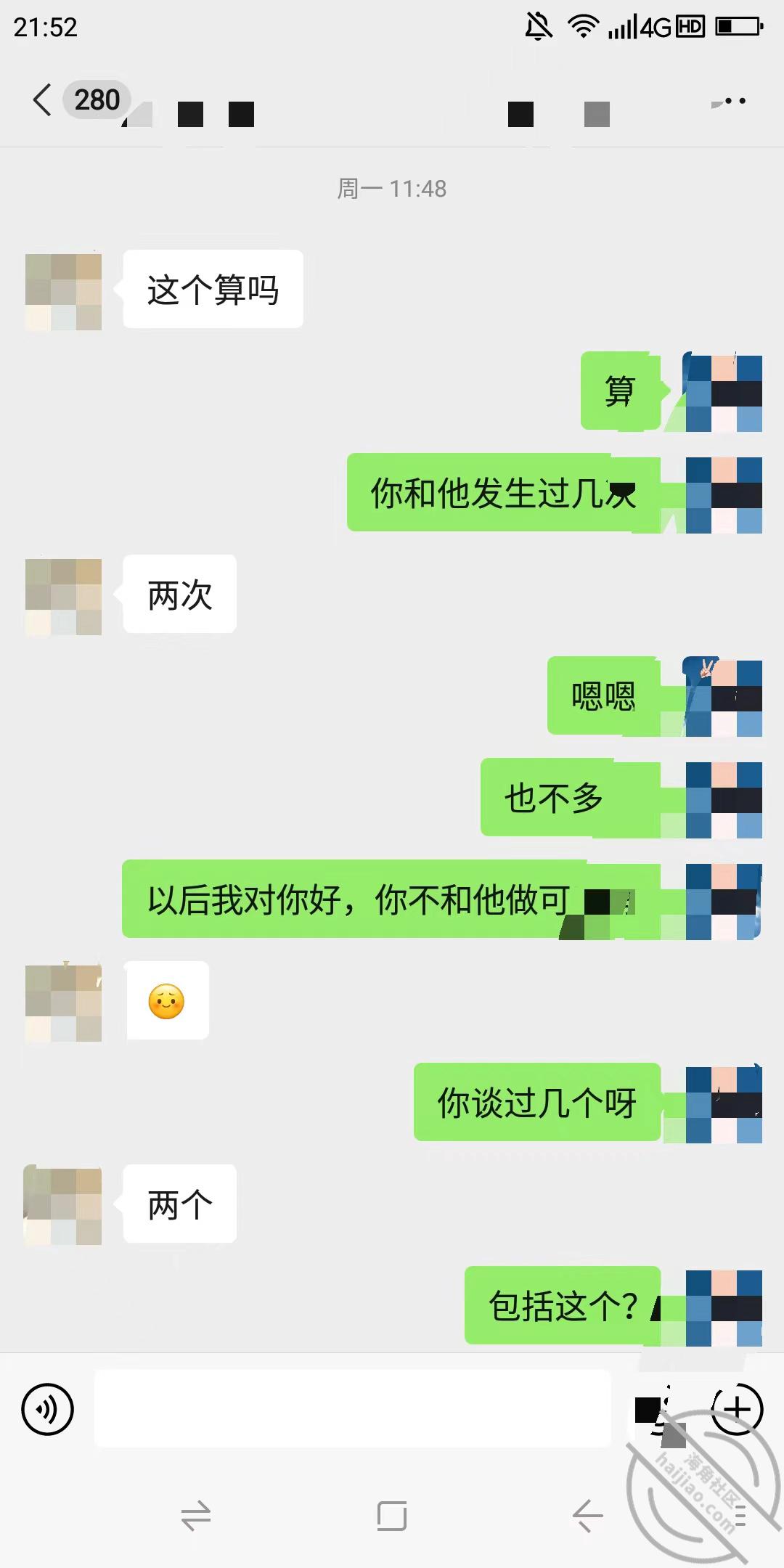784x1568 pixels.
Task: Tap the message text field
Action: [x=353, y=1408]
